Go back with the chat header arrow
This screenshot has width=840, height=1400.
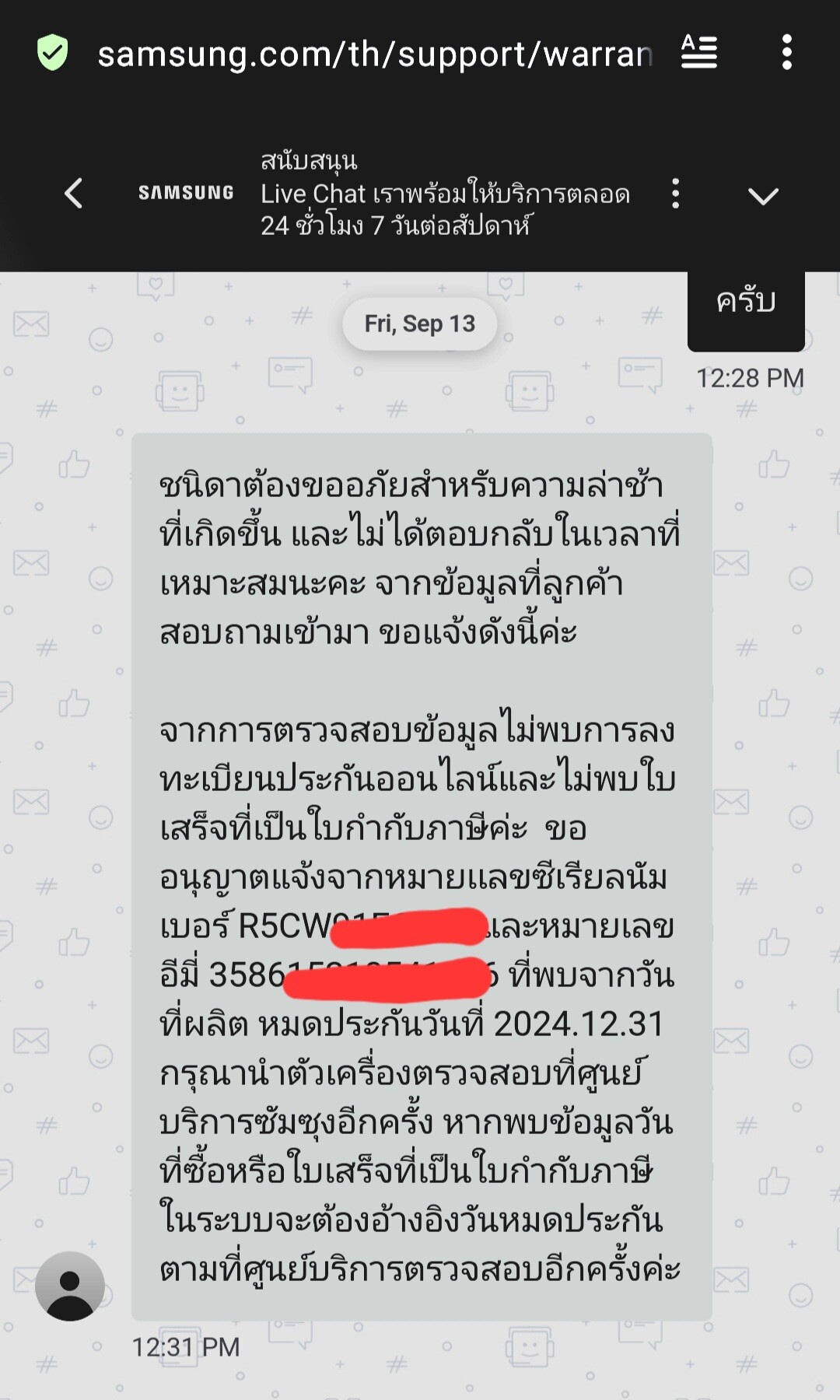coord(74,193)
